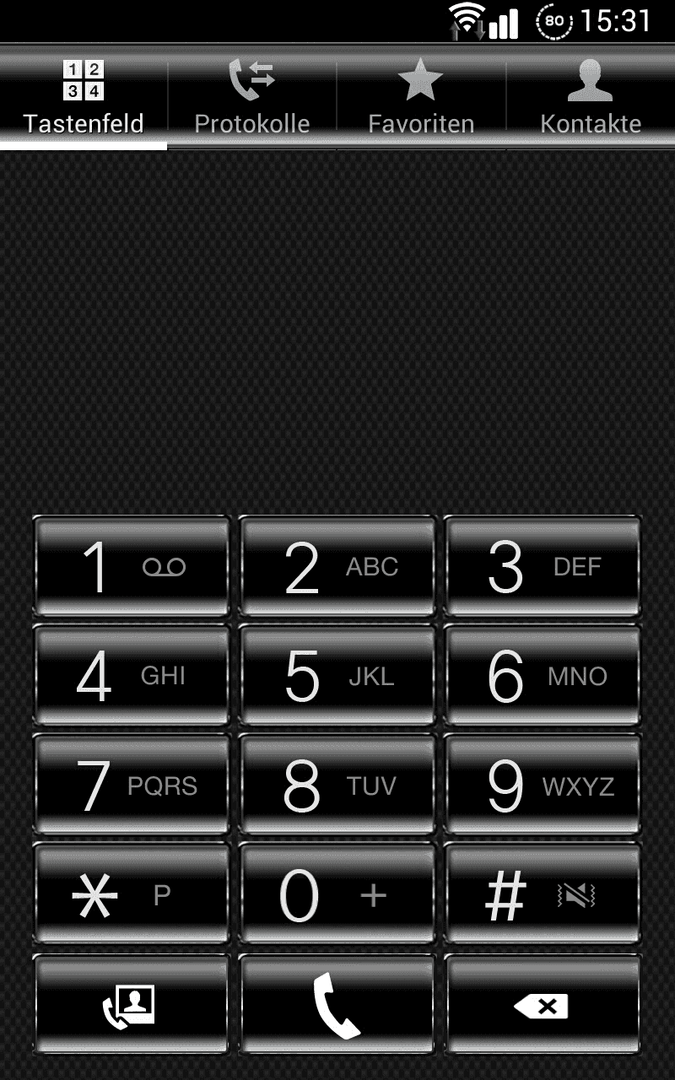Image resolution: width=675 pixels, height=1080 pixels.
Task: Enter digit 9 WXYZ
Action: click(542, 786)
